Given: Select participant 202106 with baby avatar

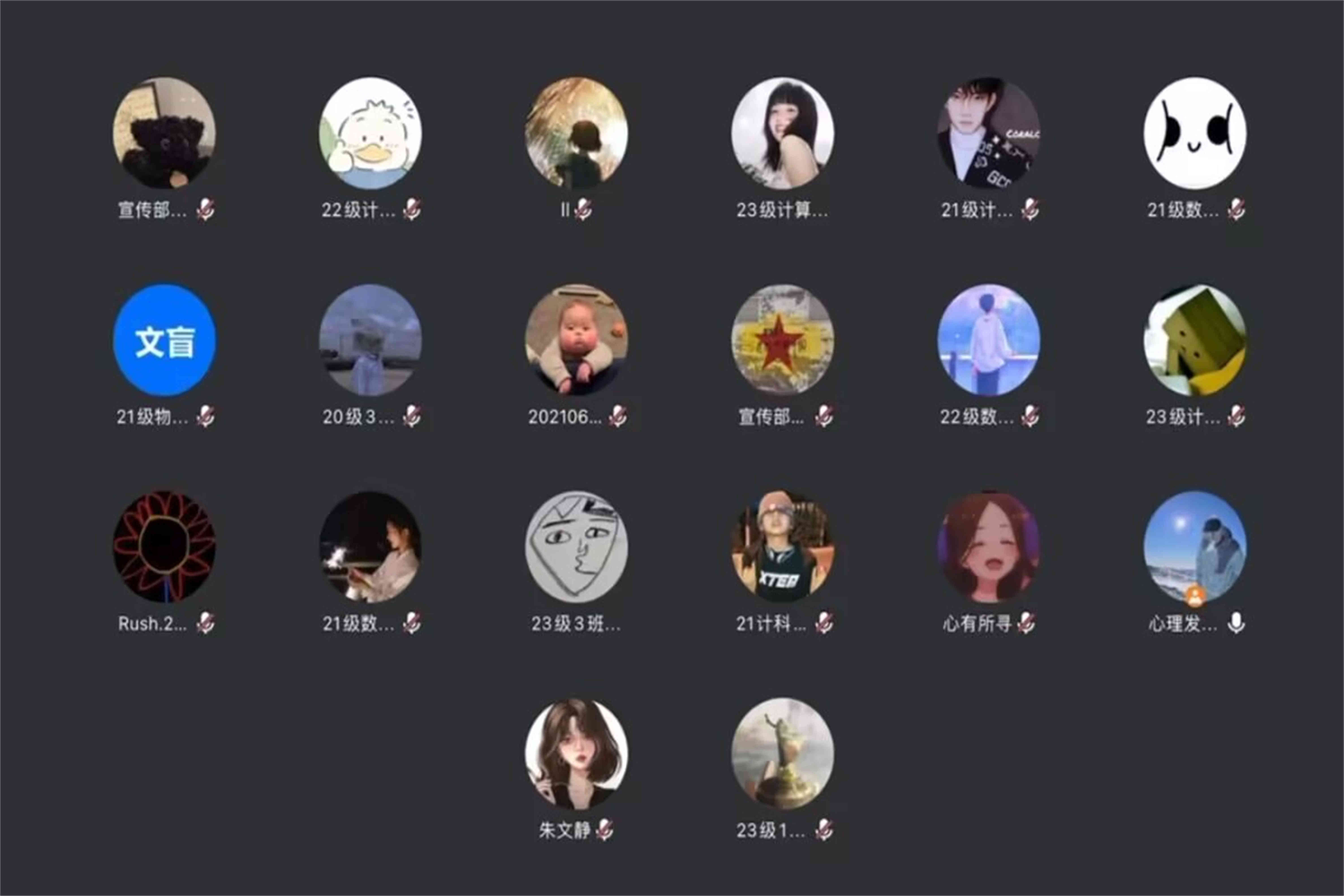Looking at the screenshot, I should [x=576, y=340].
